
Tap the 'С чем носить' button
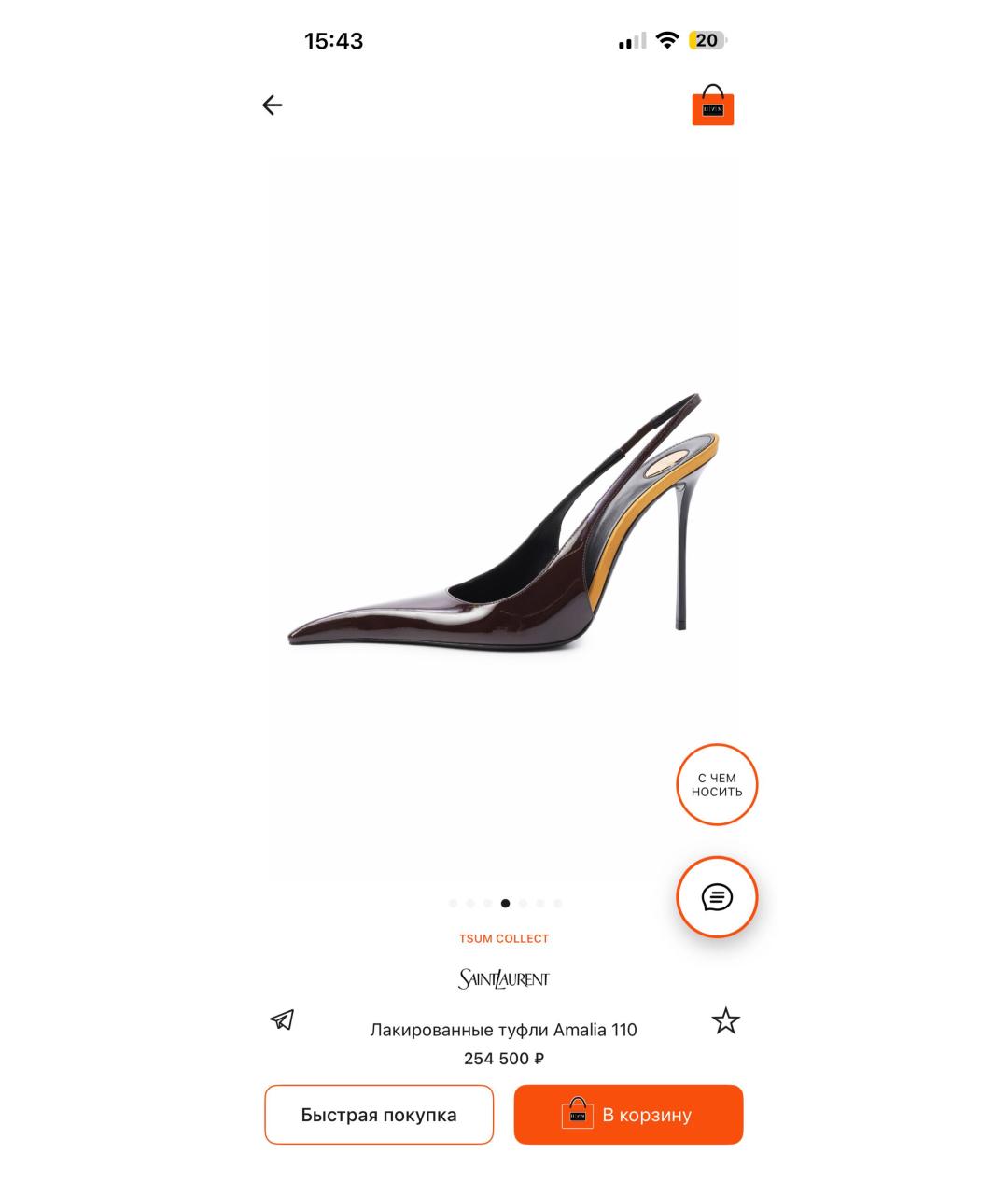point(716,785)
